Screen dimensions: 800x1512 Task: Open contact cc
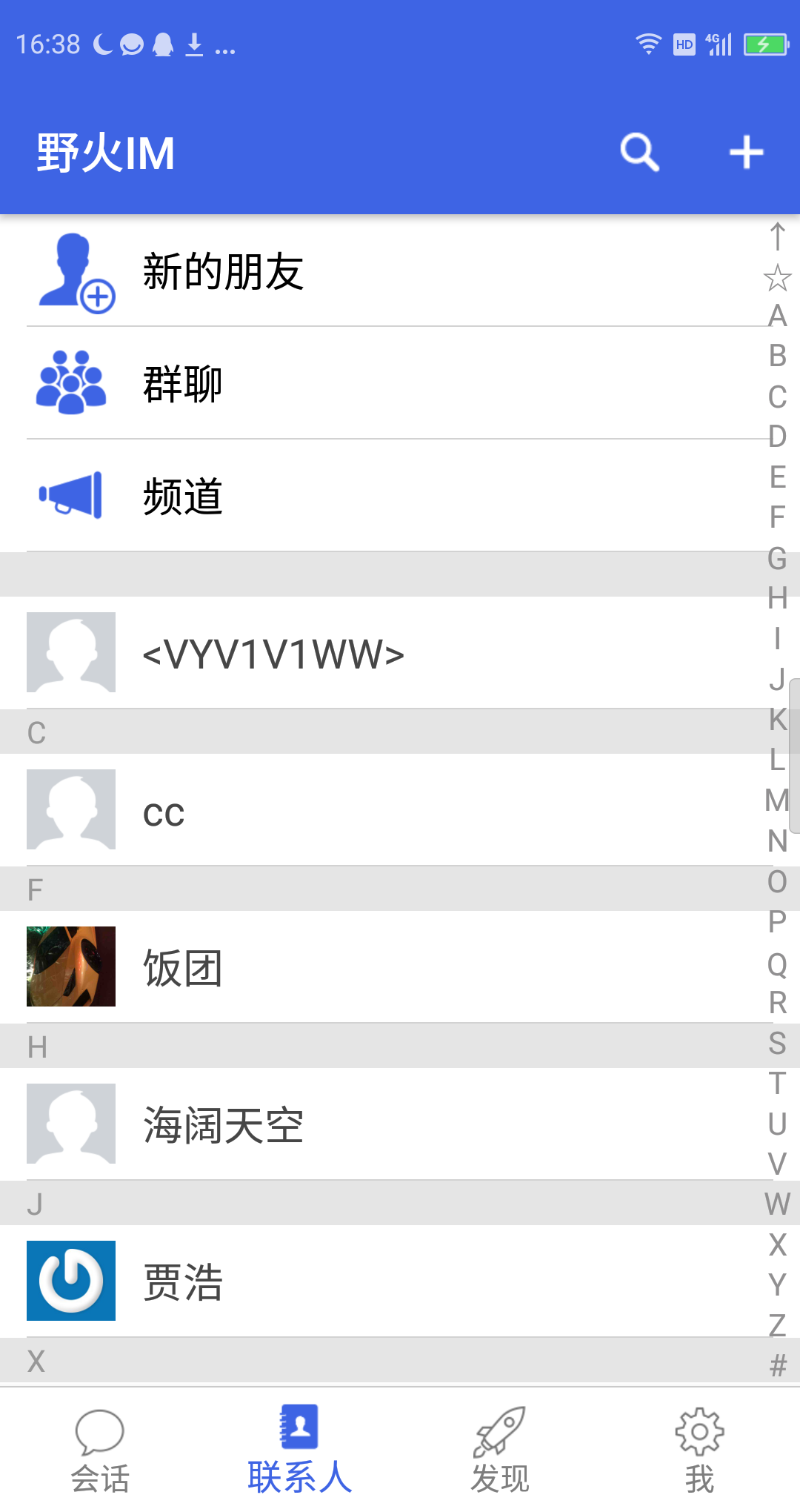pos(400,810)
